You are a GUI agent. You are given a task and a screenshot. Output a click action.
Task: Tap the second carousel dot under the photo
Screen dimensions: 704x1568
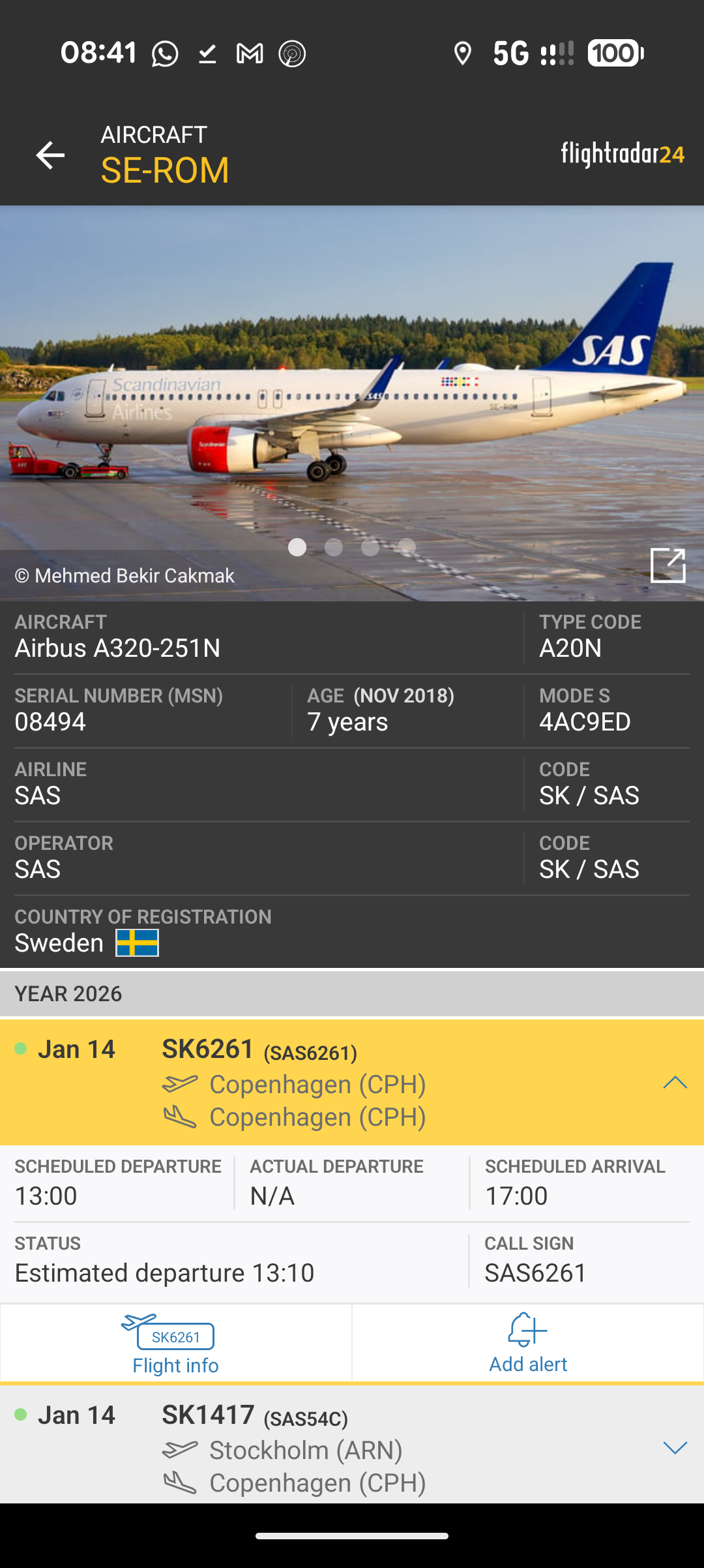(x=334, y=548)
